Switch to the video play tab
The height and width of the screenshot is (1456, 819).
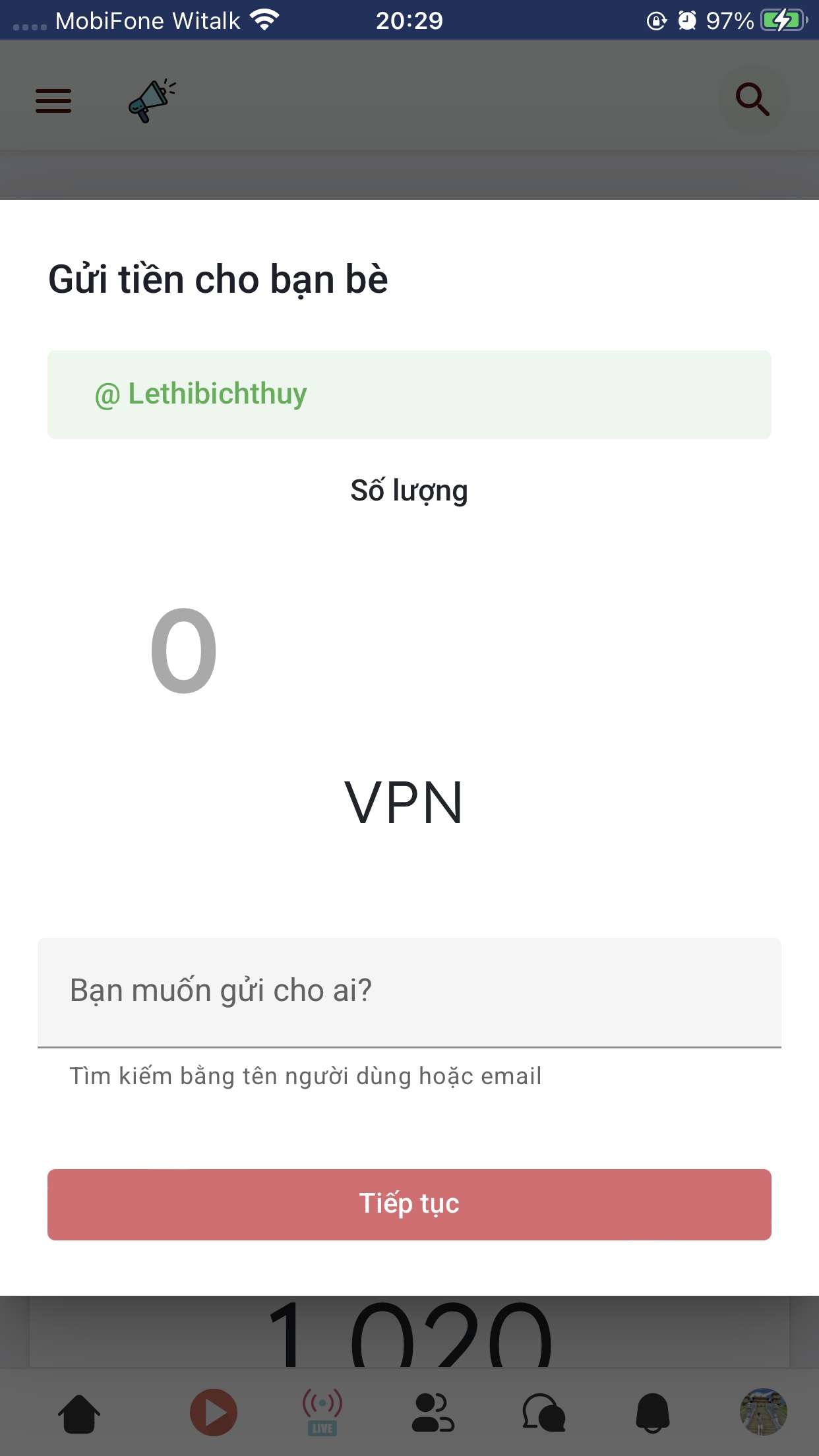[213, 1412]
